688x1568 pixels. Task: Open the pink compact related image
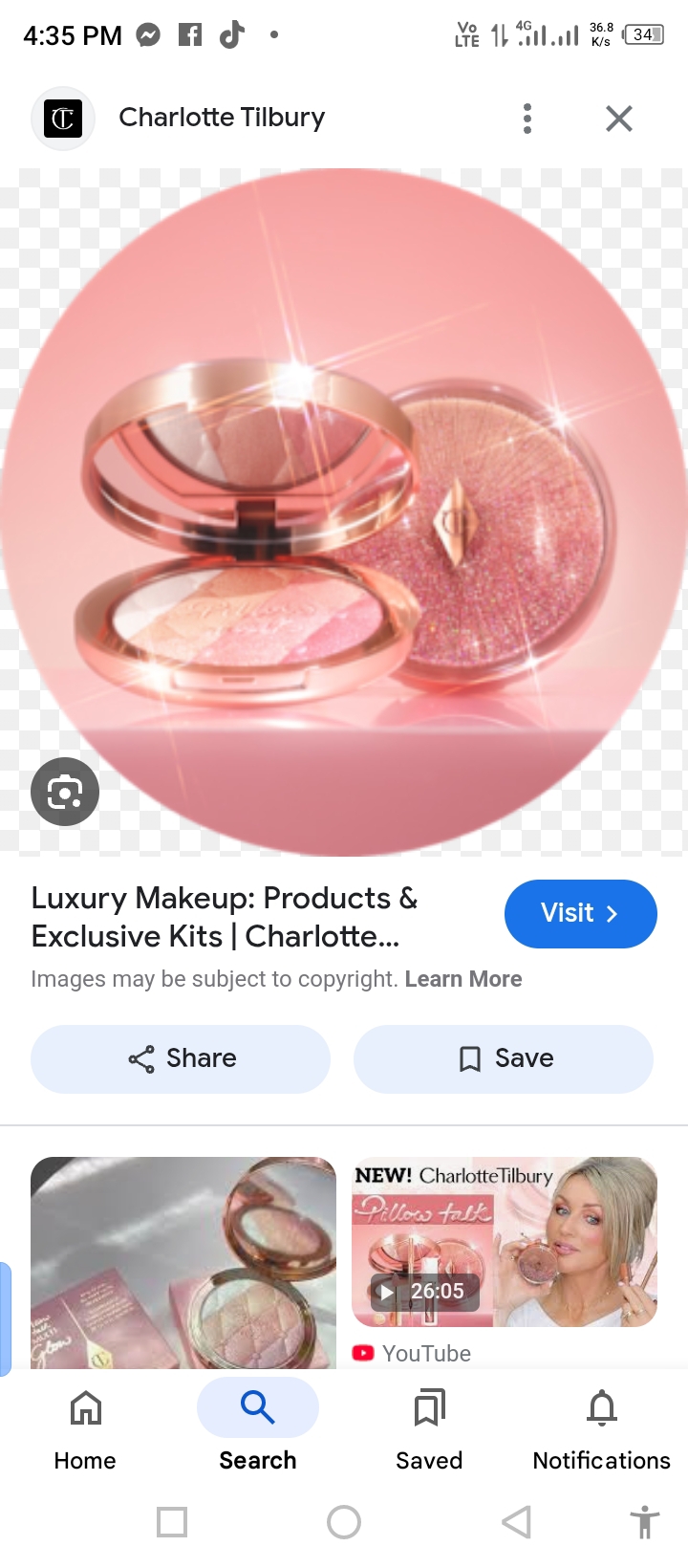click(183, 1262)
